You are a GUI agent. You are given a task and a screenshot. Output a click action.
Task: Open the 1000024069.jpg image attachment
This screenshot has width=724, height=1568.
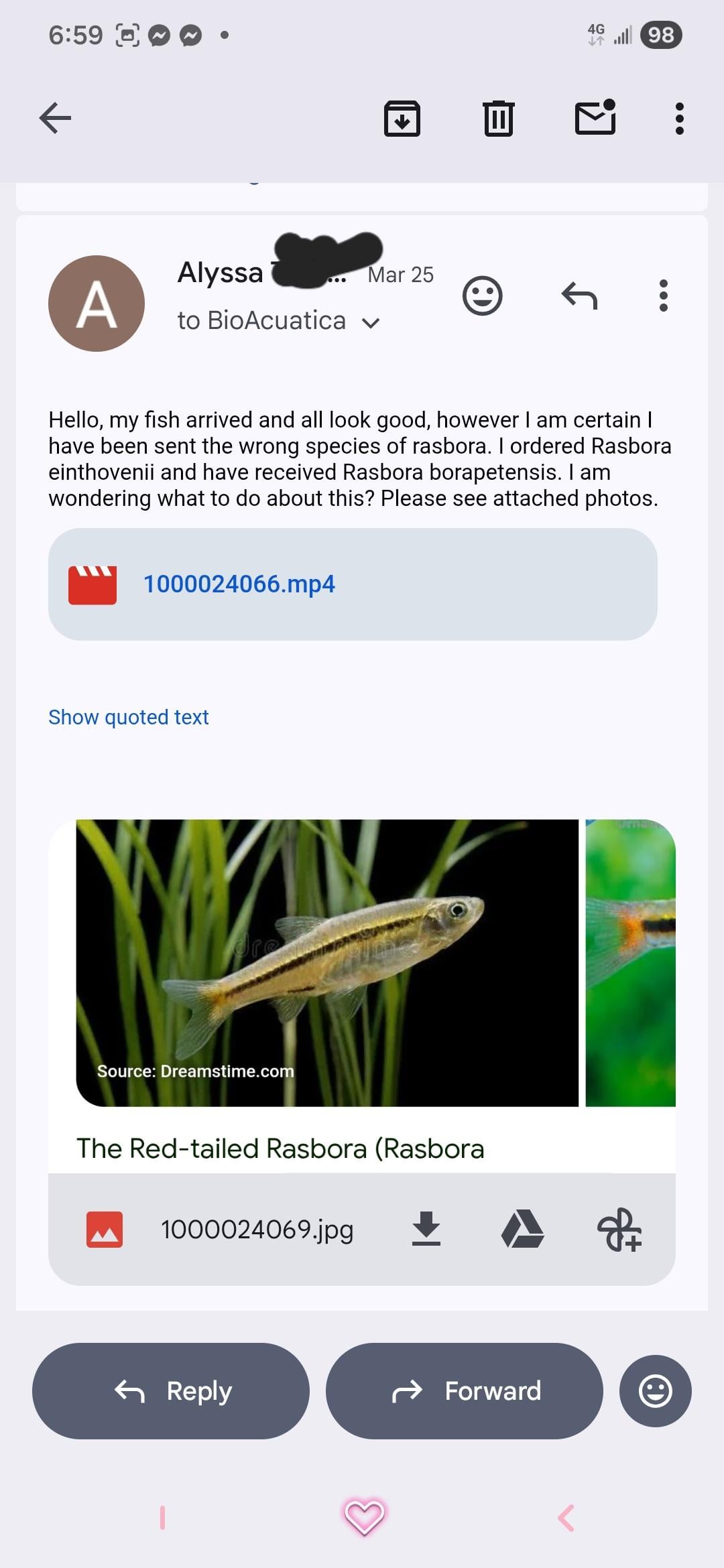(x=326, y=962)
